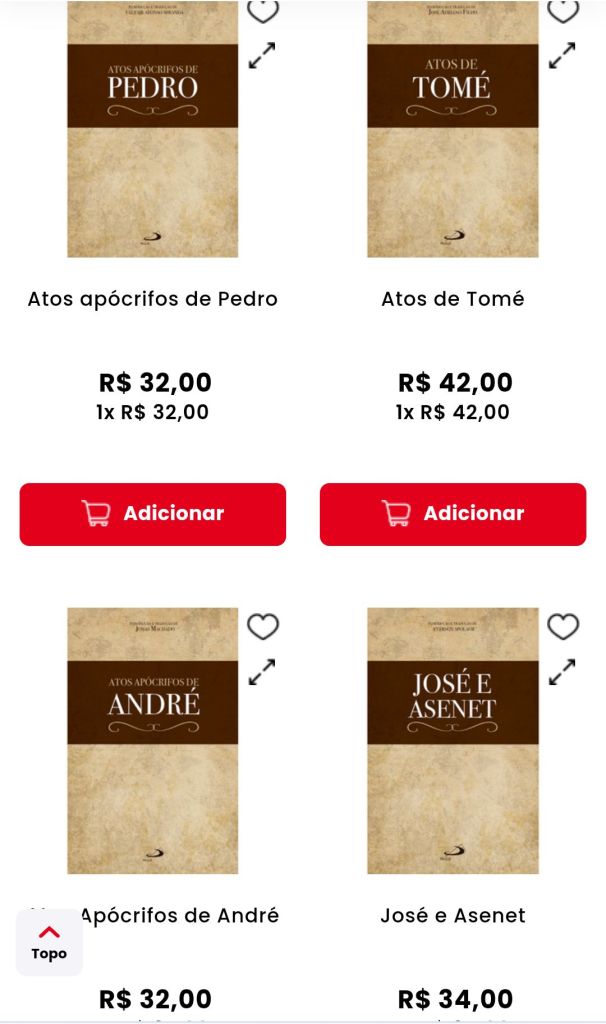Go back to top with Topo button
Viewport: 606px width, 1024px height.
49,942
